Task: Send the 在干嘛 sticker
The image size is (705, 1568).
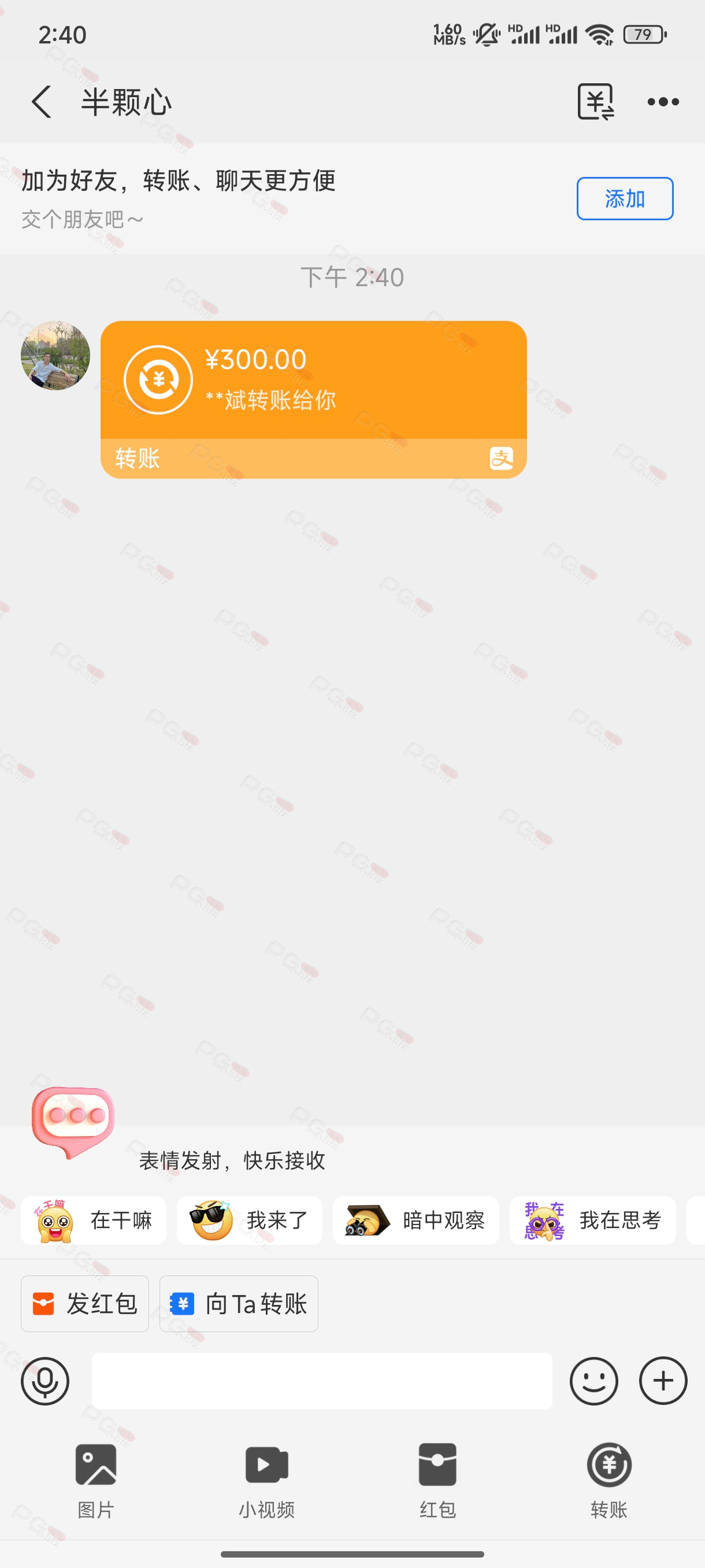Action: click(94, 1220)
